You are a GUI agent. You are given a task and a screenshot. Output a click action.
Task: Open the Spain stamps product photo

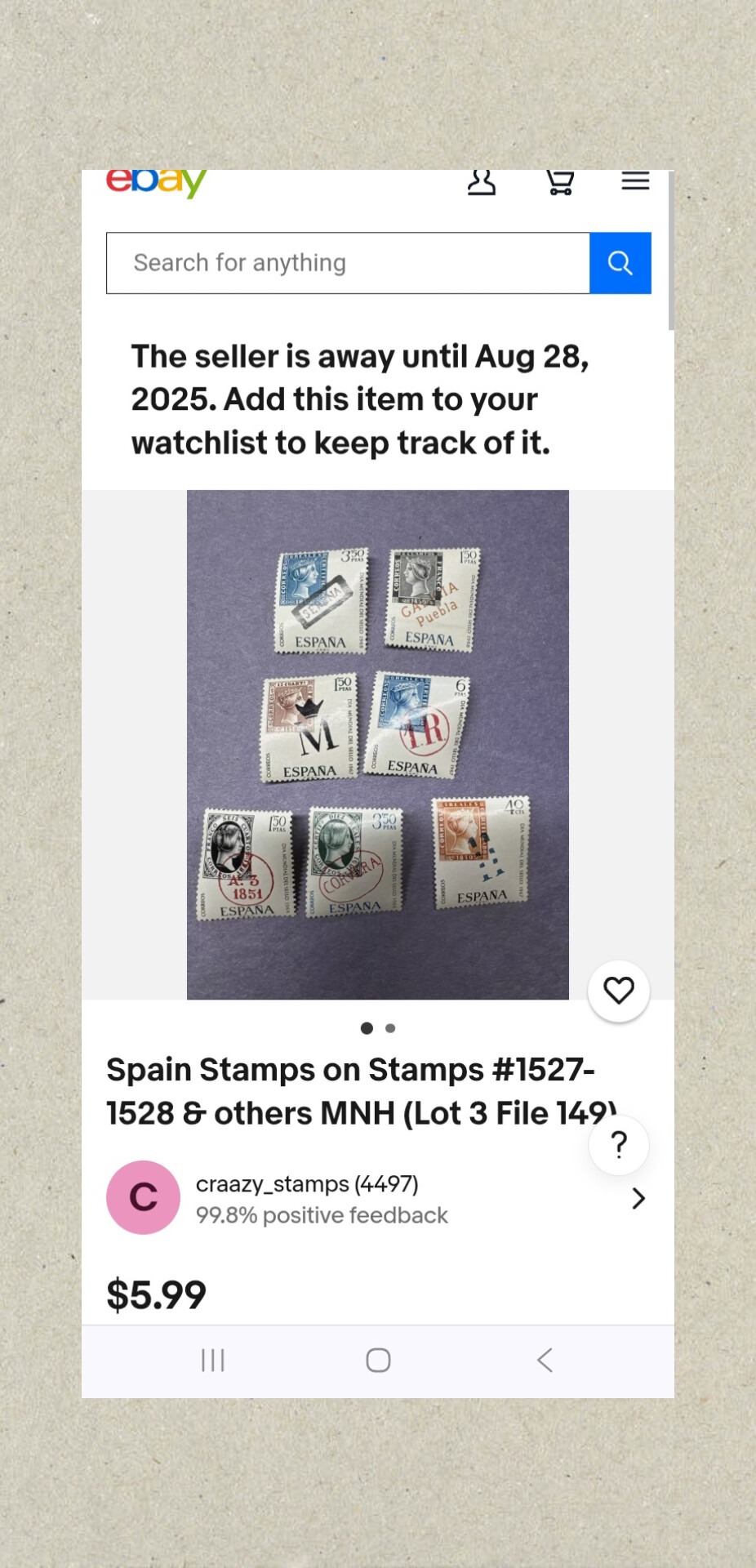click(x=378, y=744)
